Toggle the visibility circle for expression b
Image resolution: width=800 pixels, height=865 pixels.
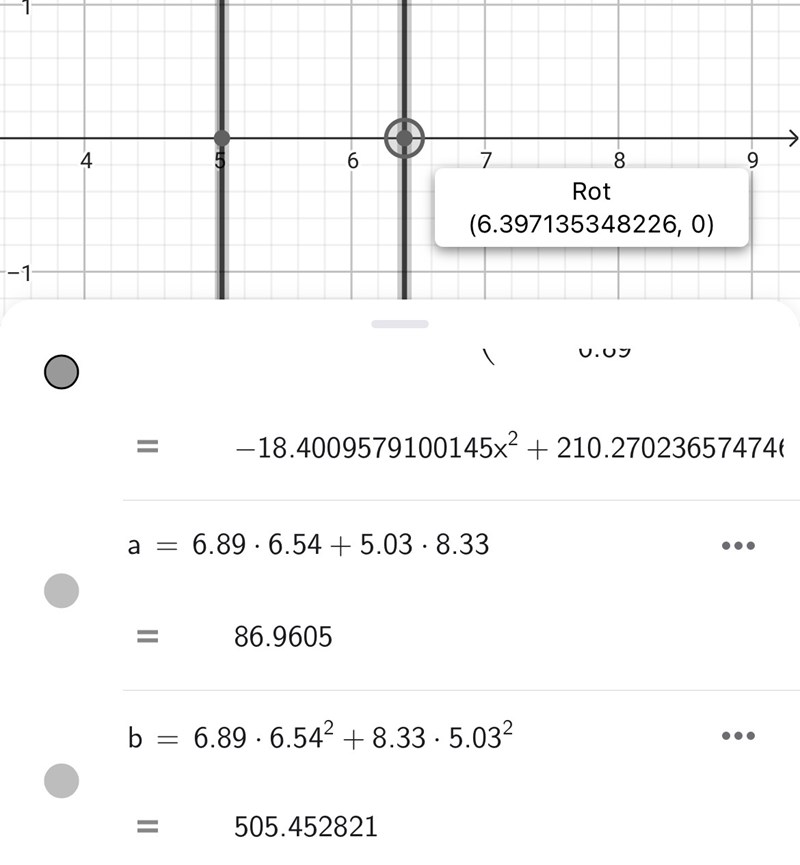pos(62,778)
